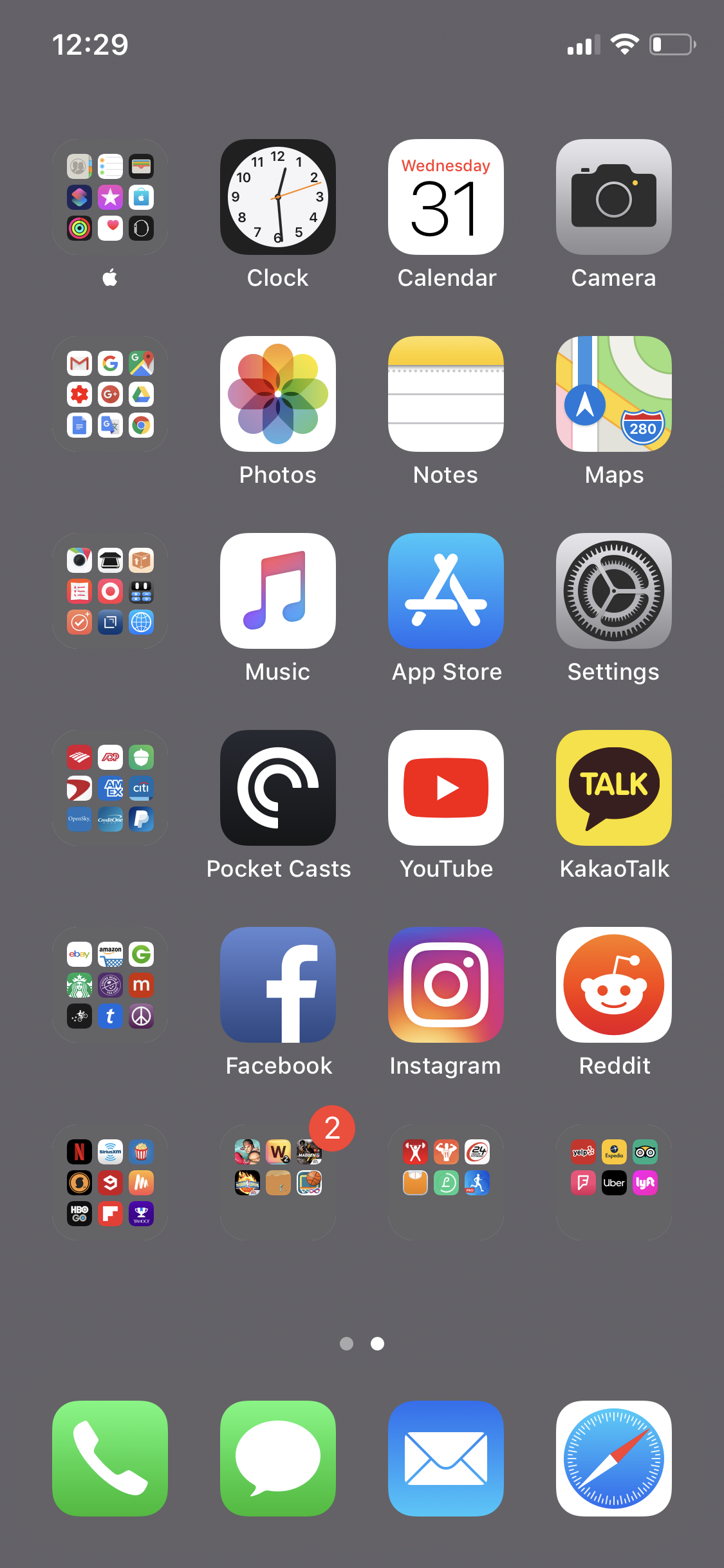Image resolution: width=724 pixels, height=1568 pixels.
Task: Launch the Facebook app
Action: point(278,985)
